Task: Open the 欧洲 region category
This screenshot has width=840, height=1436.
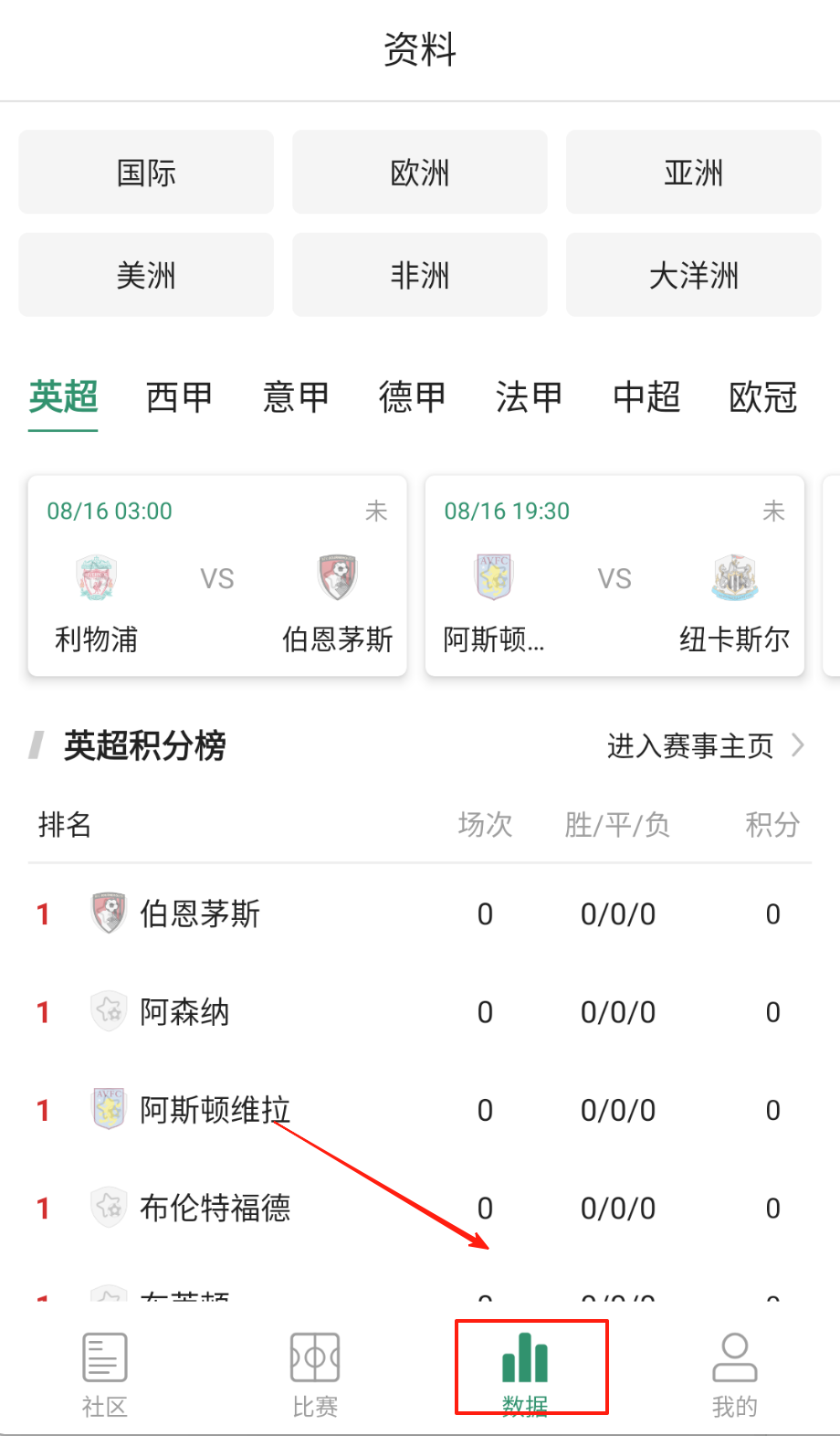Action: [x=420, y=173]
